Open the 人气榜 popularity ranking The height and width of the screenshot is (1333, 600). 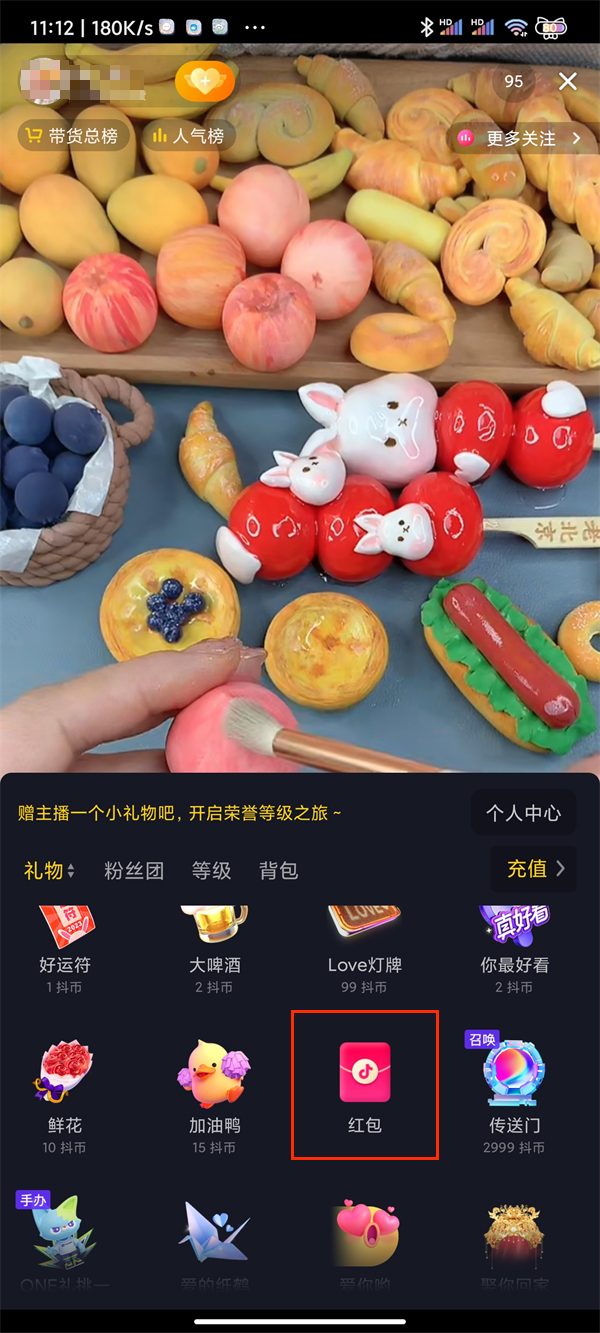coord(188,136)
